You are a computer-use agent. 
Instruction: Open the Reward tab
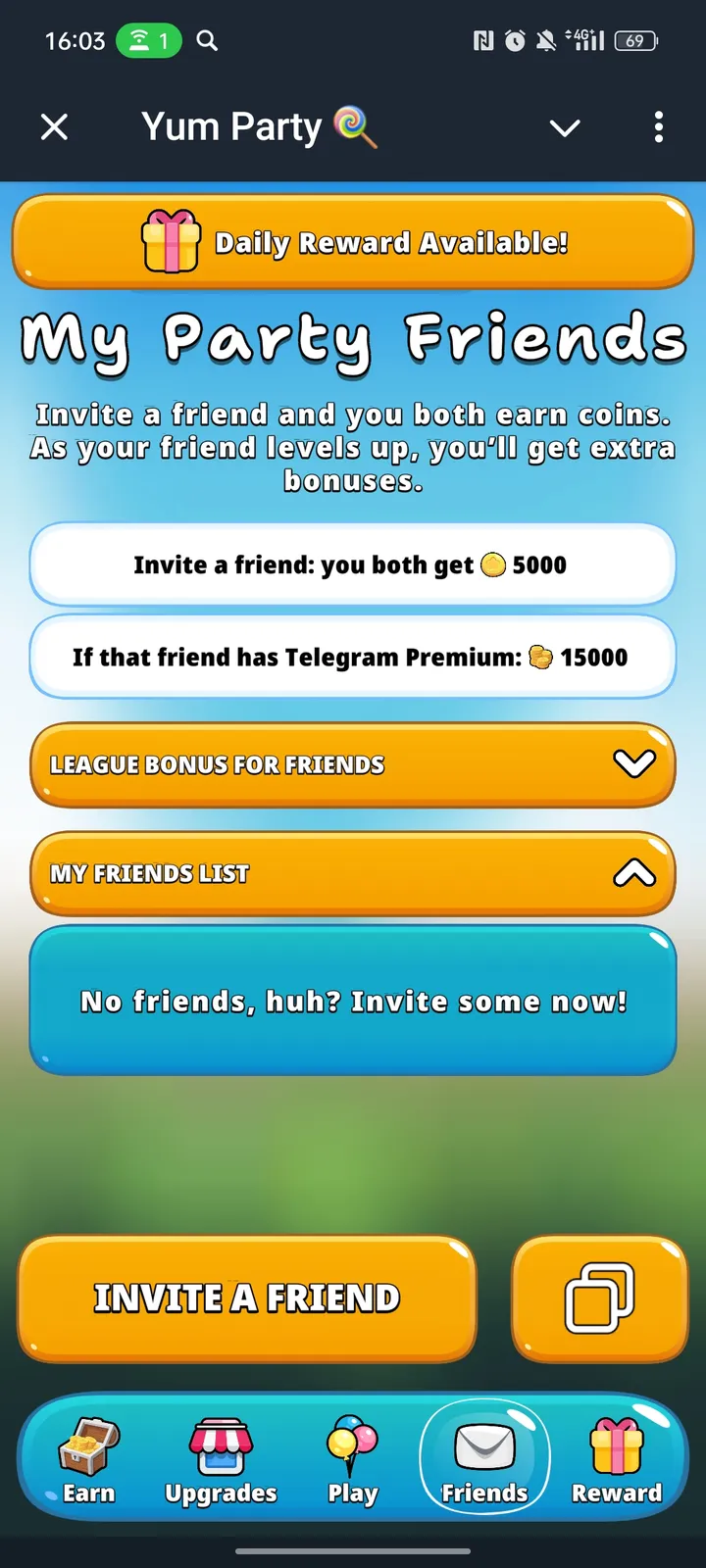coord(617,1460)
